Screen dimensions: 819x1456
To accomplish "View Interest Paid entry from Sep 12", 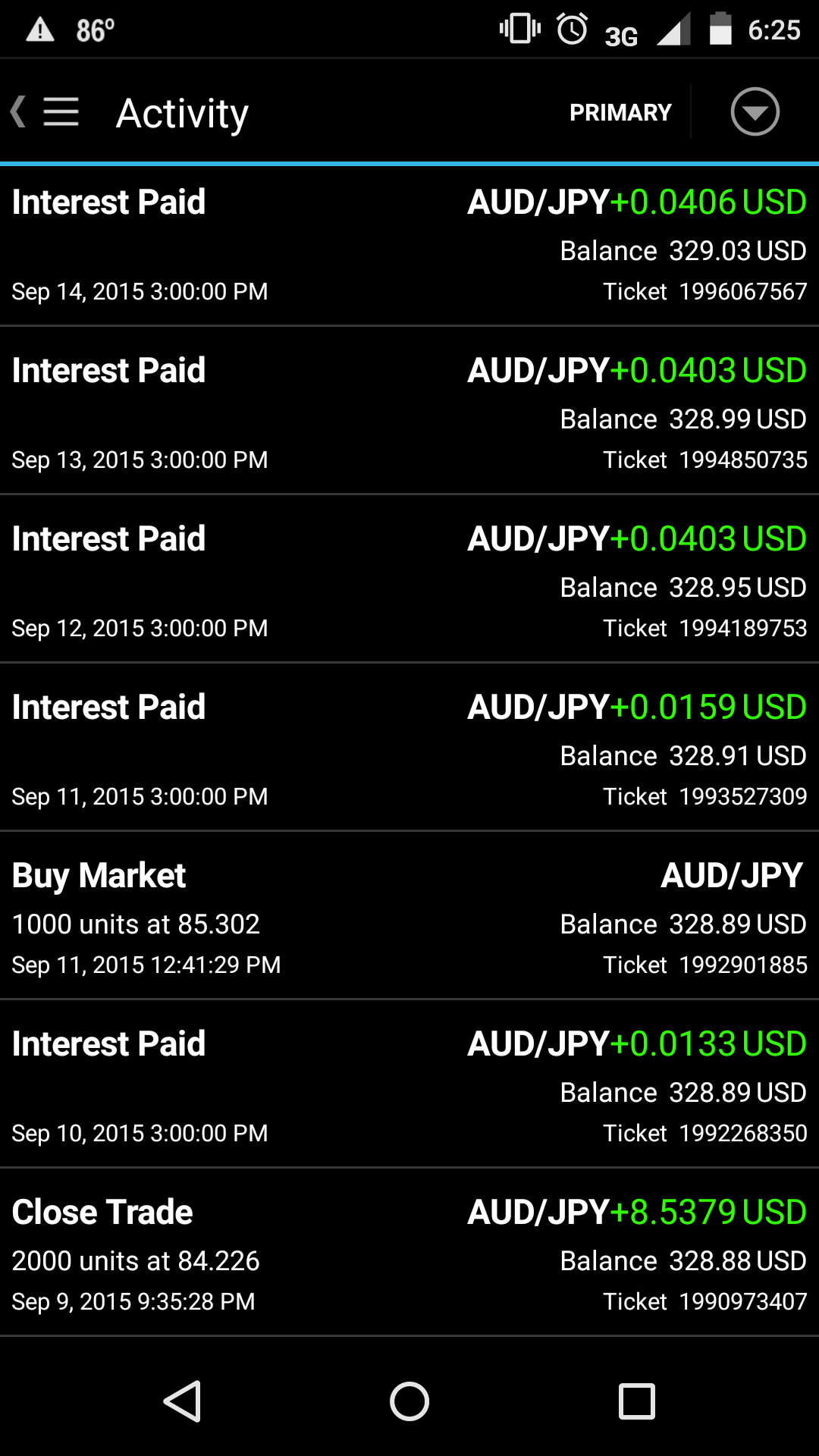I will 409,582.
